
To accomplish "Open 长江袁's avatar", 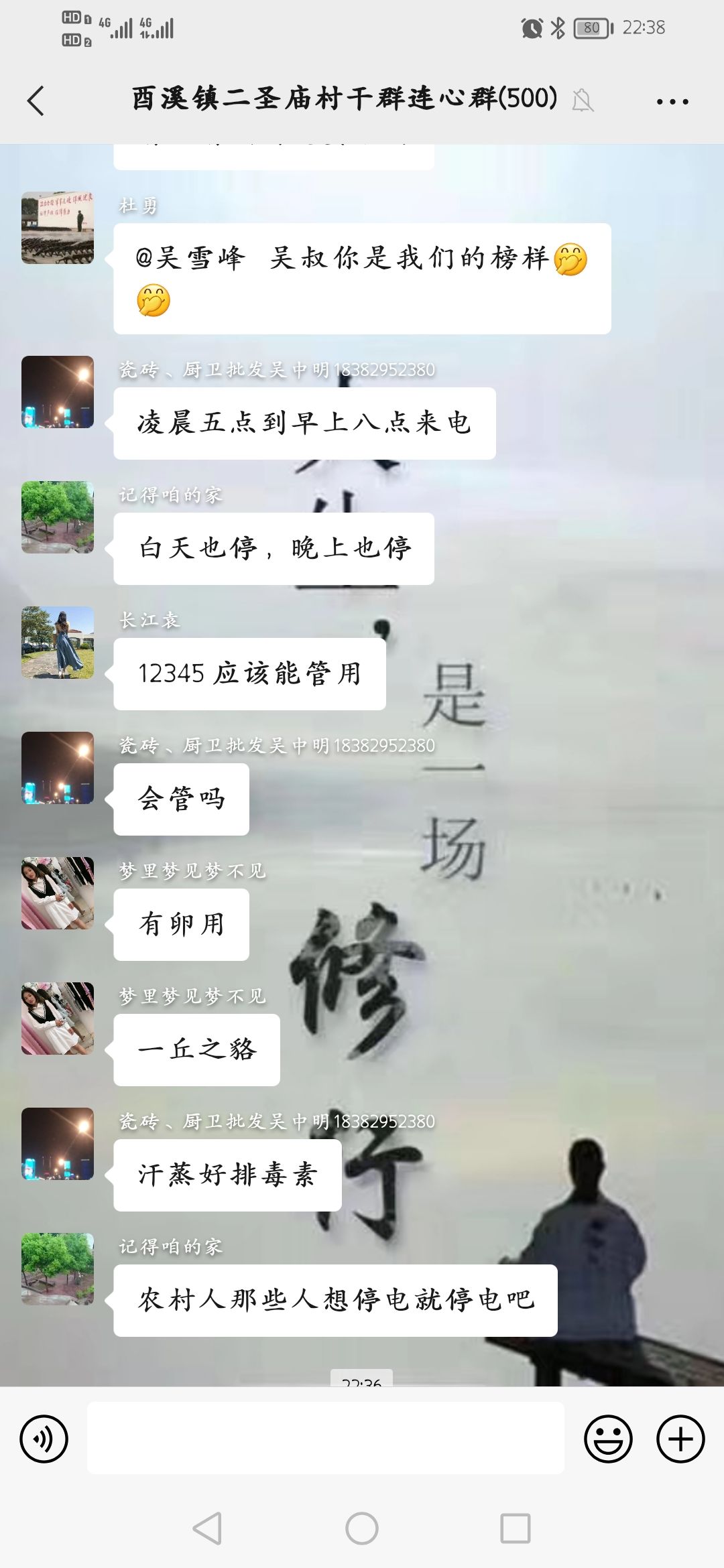I will 58,643.
